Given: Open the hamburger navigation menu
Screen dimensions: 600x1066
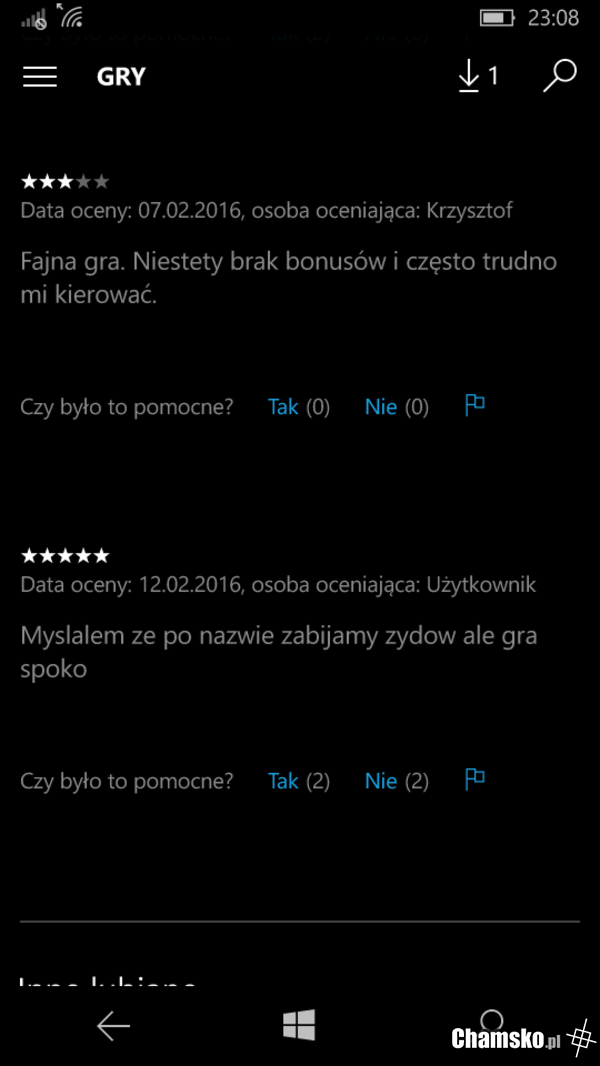Looking at the screenshot, I should click(x=40, y=77).
